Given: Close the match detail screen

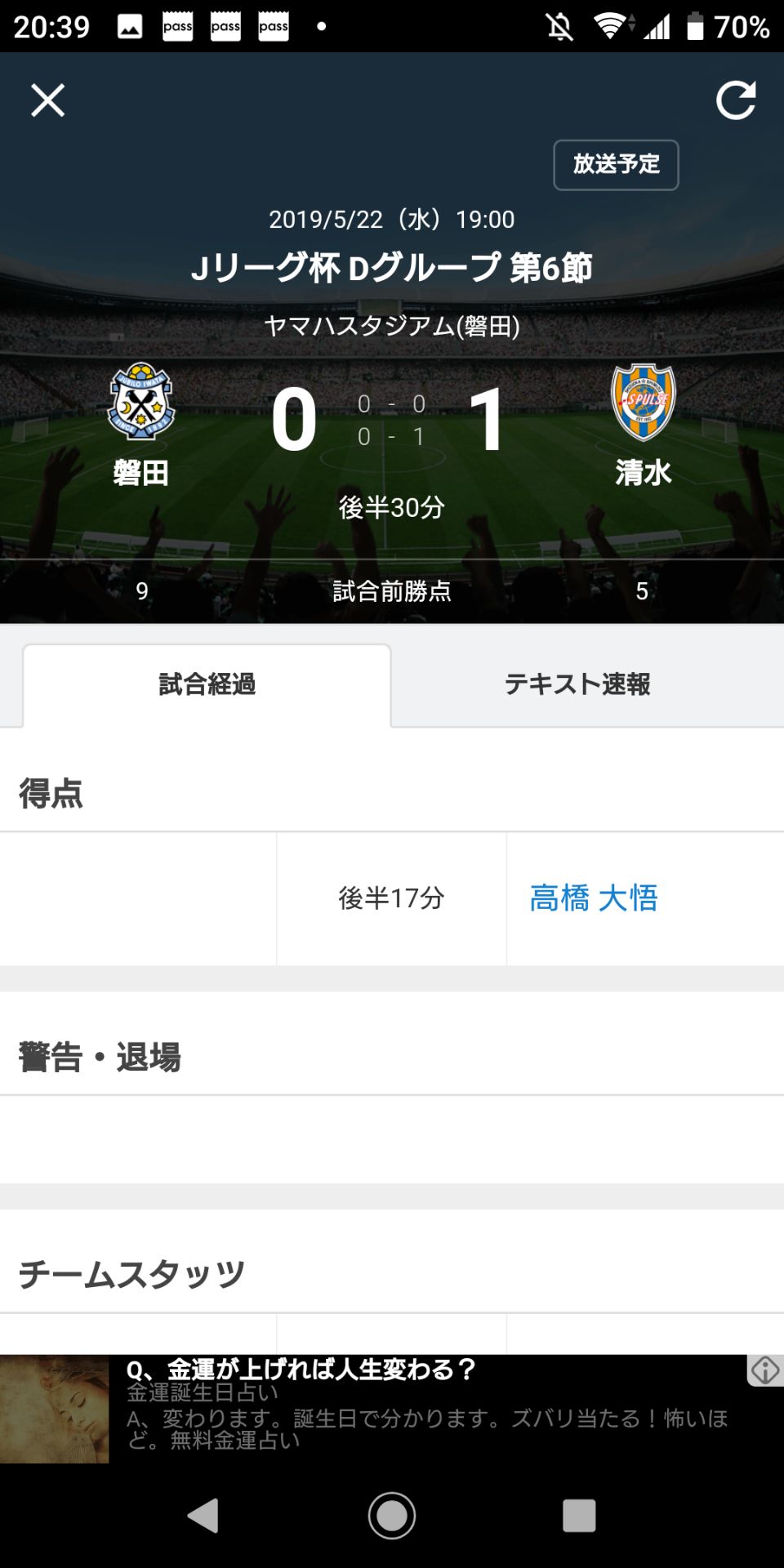Looking at the screenshot, I should (x=47, y=100).
